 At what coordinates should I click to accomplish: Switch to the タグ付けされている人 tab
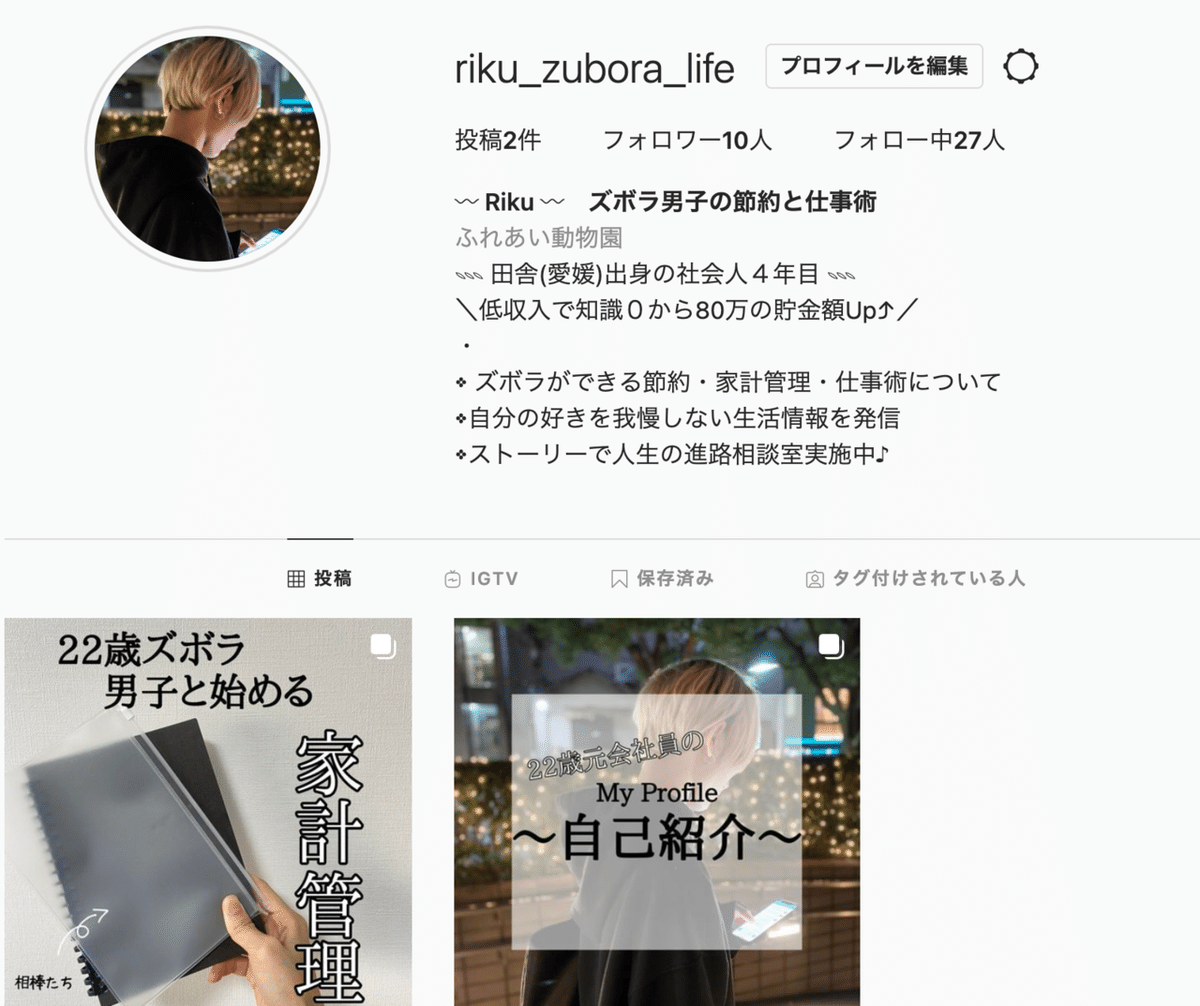tap(915, 579)
